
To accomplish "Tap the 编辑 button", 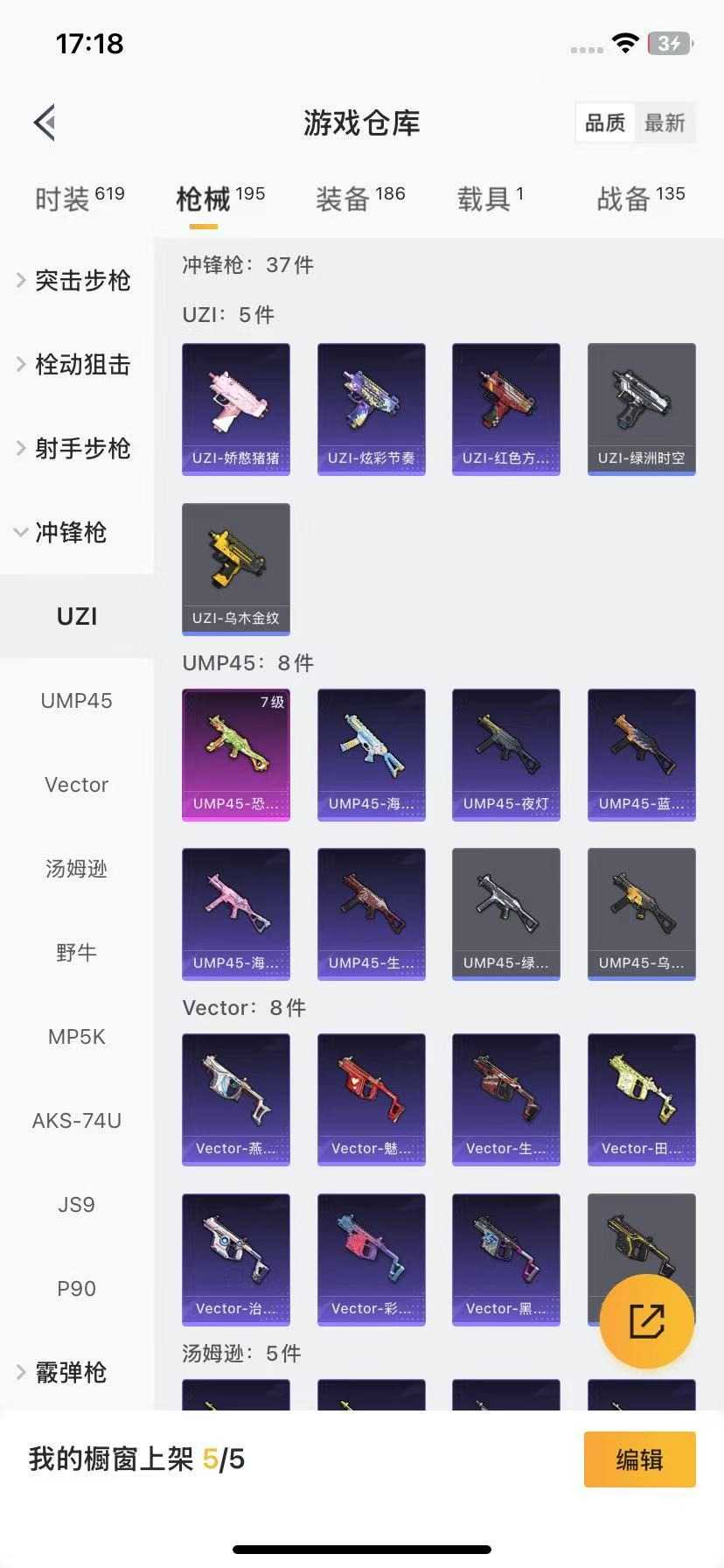I will [x=639, y=1459].
